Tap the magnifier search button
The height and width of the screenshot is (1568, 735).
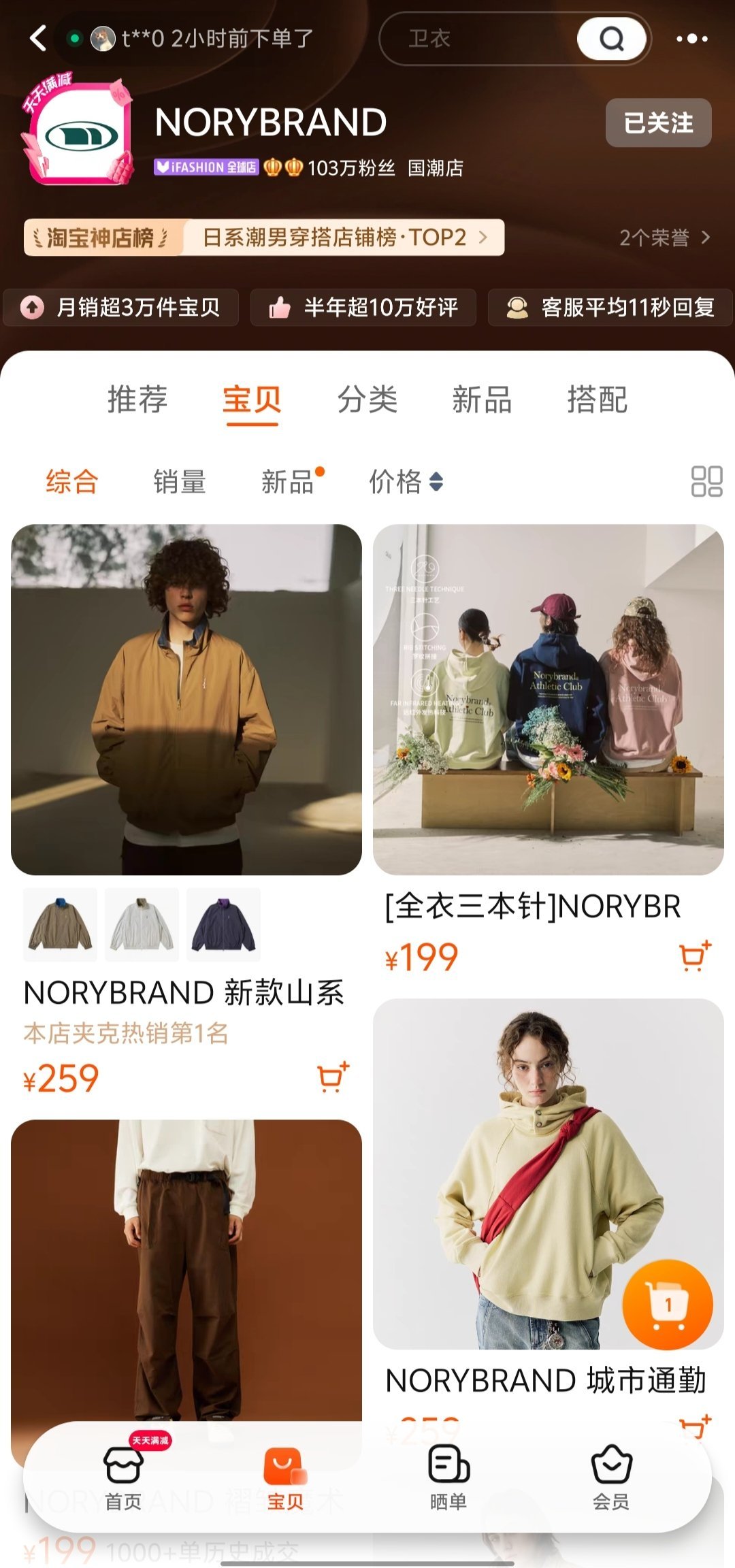(x=611, y=39)
